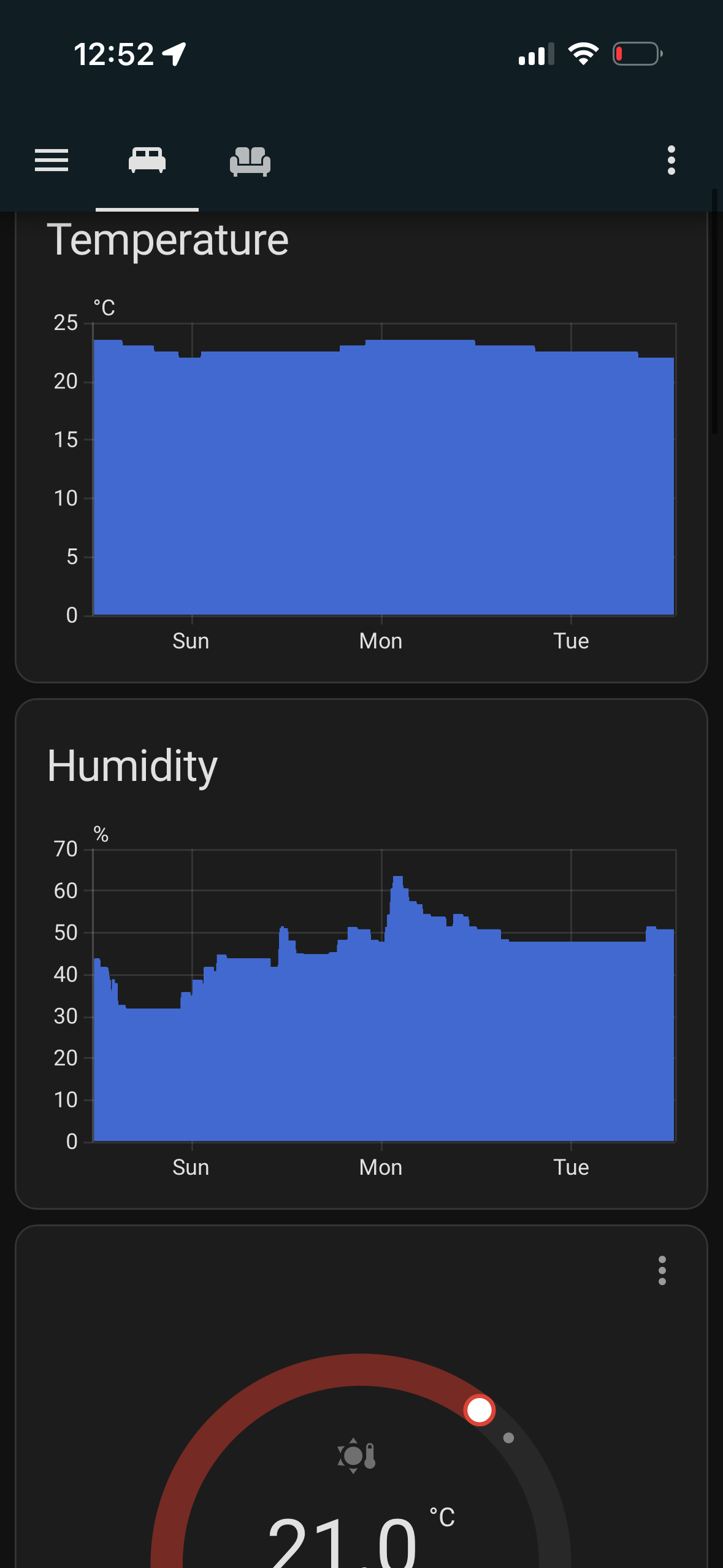The width and height of the screenshot is (723, 1568).
Task: Tap the thermostat target temperature handle
Action: [480, 1410]
